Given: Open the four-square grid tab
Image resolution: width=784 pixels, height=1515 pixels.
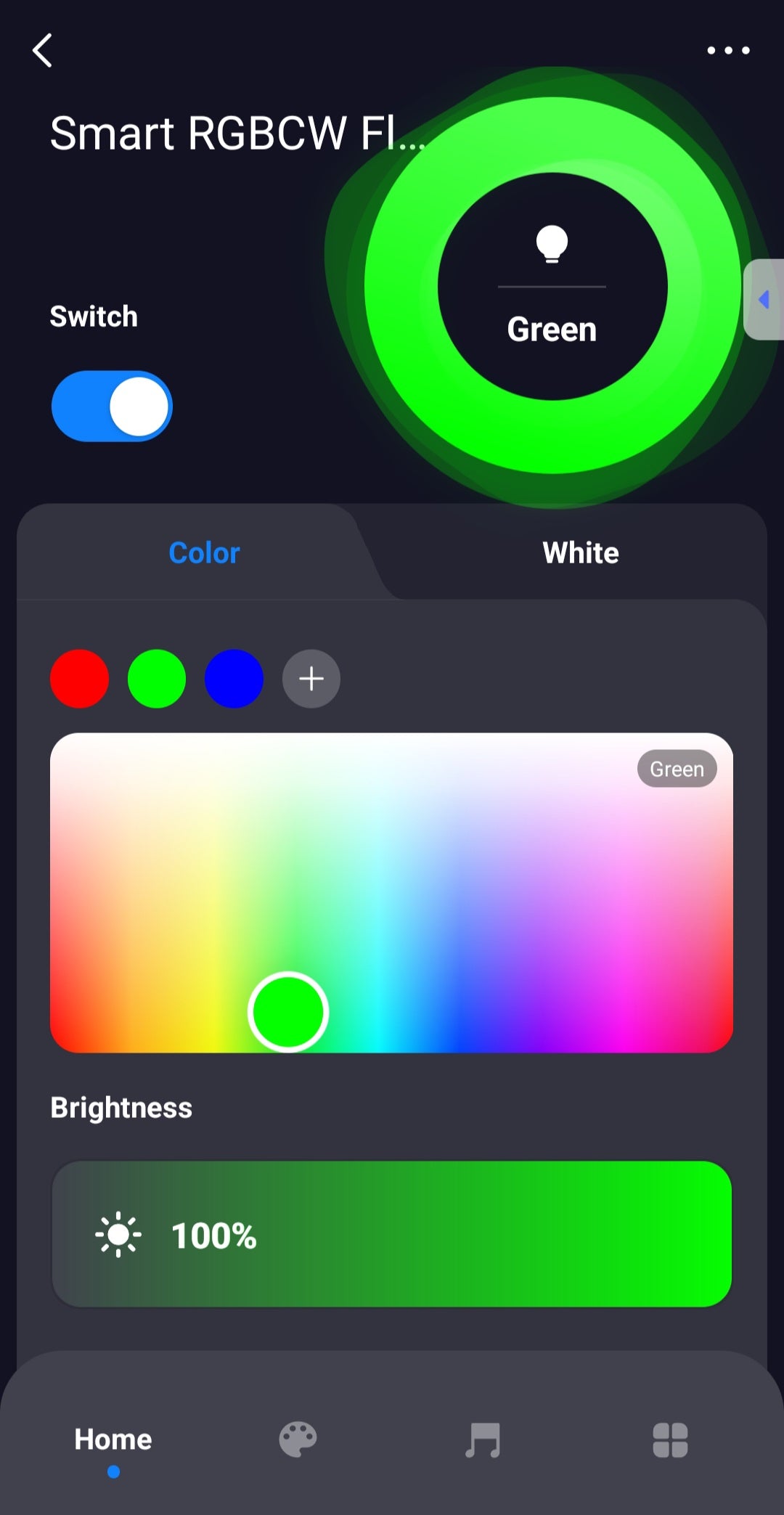Looking at the screenshot, I should [x=670, y=1440].
